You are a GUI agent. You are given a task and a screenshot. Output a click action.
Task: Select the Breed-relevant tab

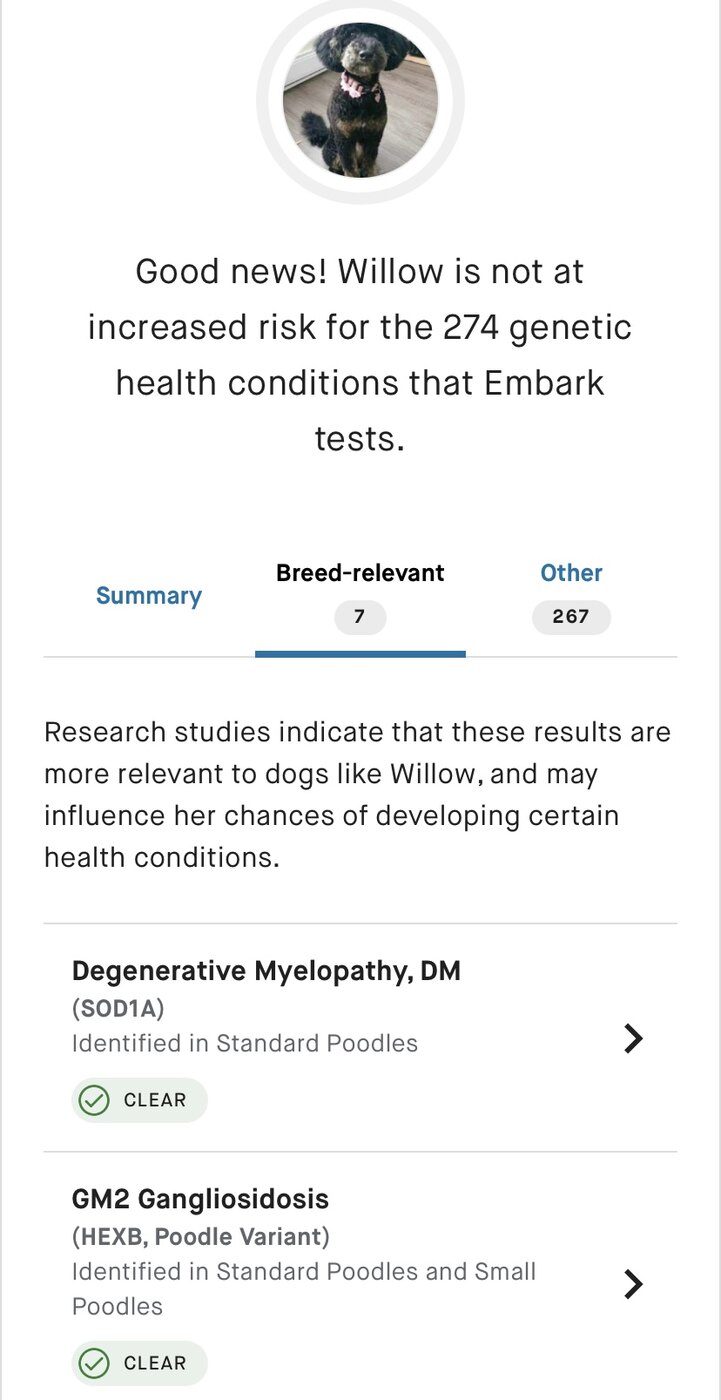pos(360,597)
